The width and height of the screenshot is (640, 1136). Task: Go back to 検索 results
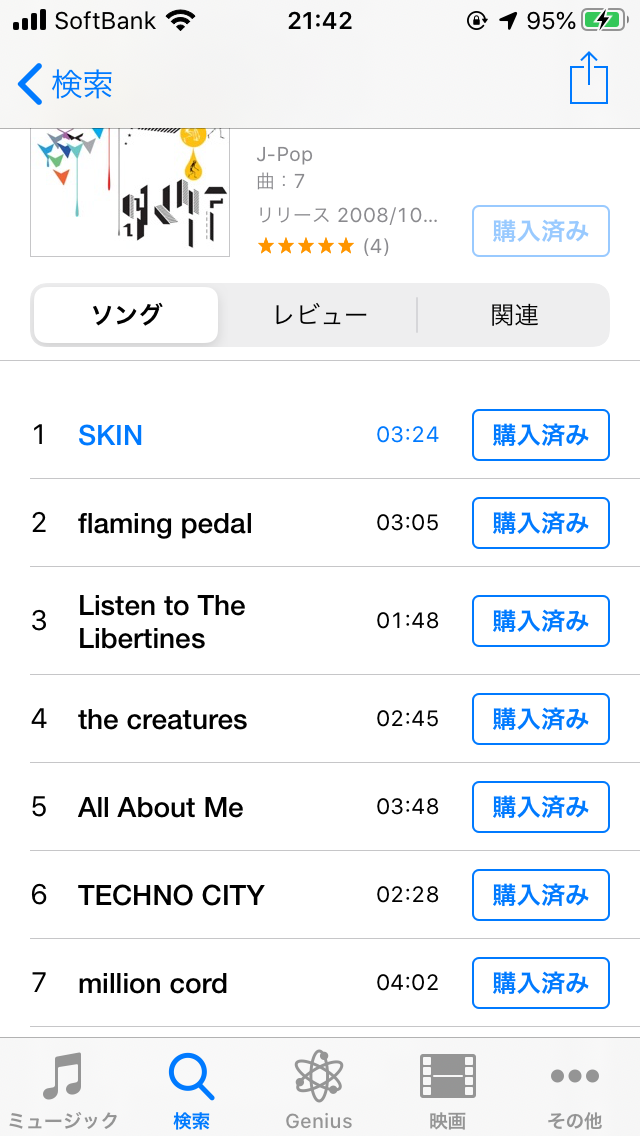[x=66, y=84]
